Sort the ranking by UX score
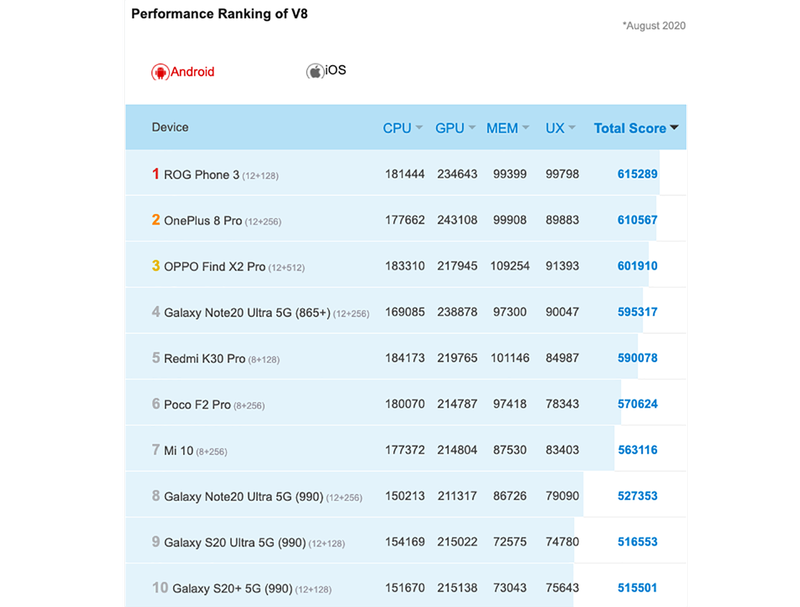The image size is (800, 607). (x=560, y=128)
